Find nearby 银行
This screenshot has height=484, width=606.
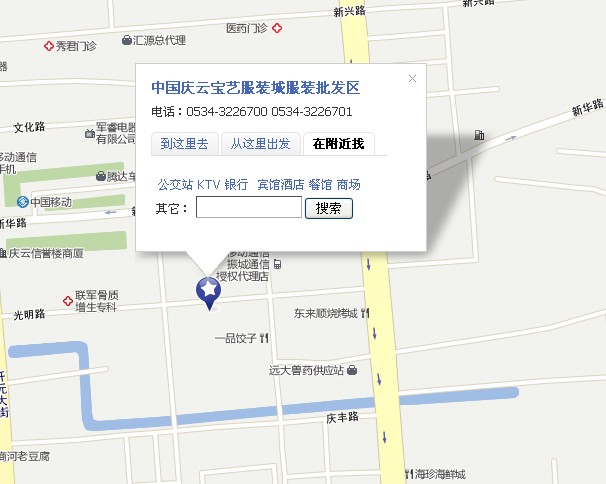click(x=236, y=185)
